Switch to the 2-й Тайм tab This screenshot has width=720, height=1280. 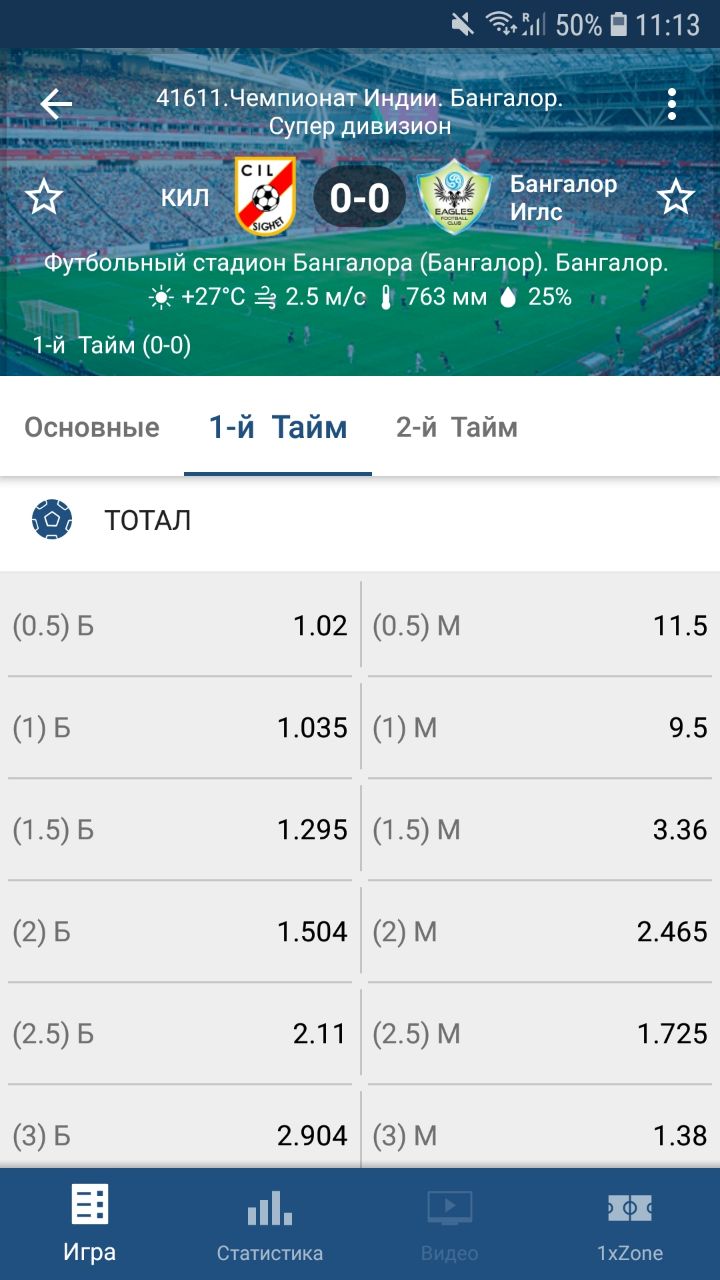(x=457, y=428)
